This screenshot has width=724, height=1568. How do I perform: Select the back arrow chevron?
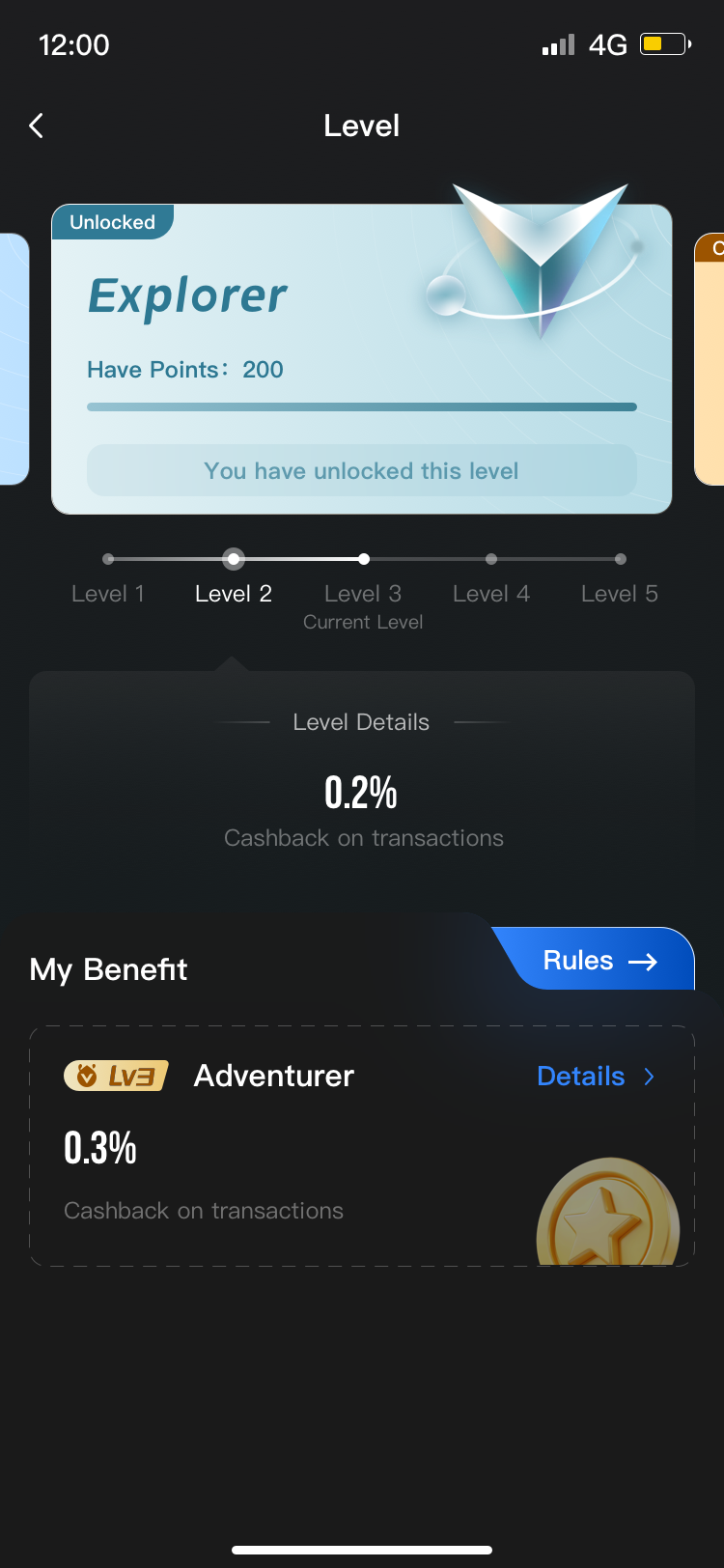[x=36, y=126]
